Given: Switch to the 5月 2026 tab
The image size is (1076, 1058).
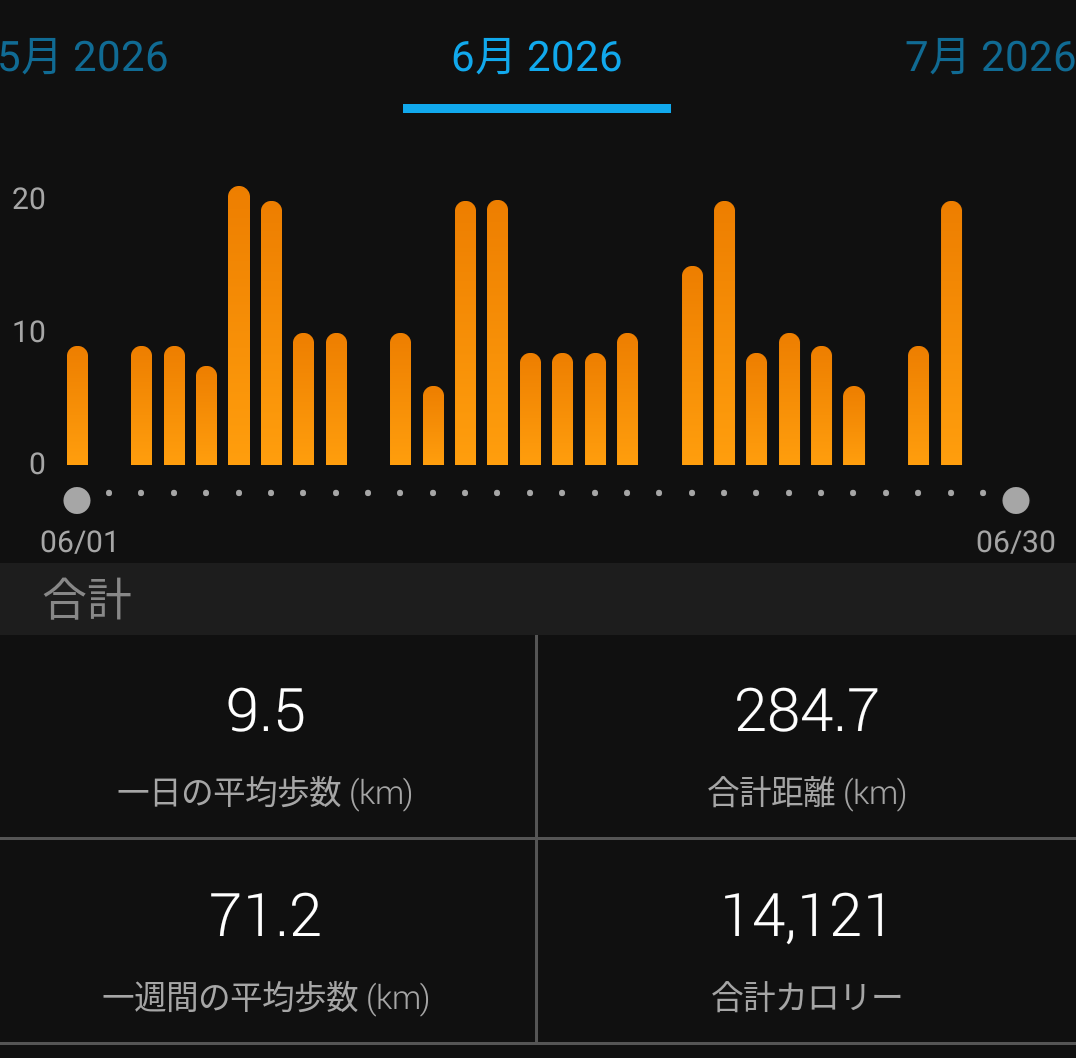Looking at the screenshot, I should pyautogui.click(x=83, y=56).
